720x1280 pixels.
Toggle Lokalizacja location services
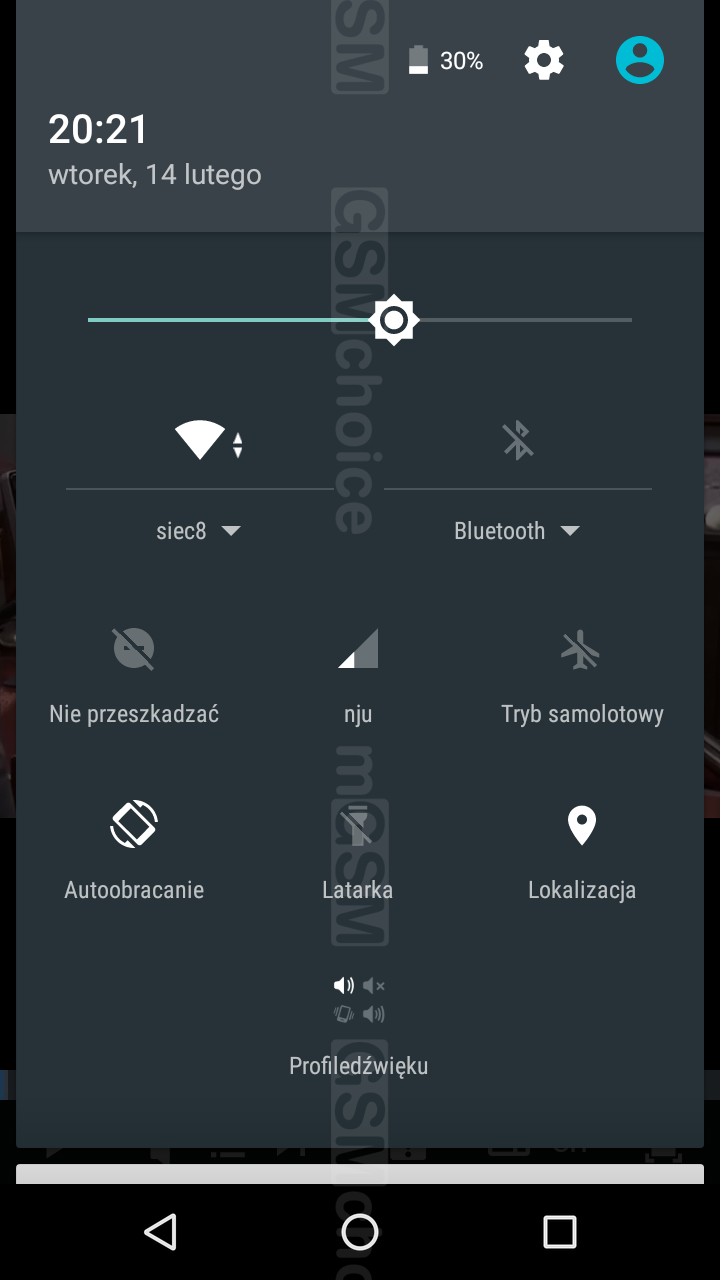point(581,825)
